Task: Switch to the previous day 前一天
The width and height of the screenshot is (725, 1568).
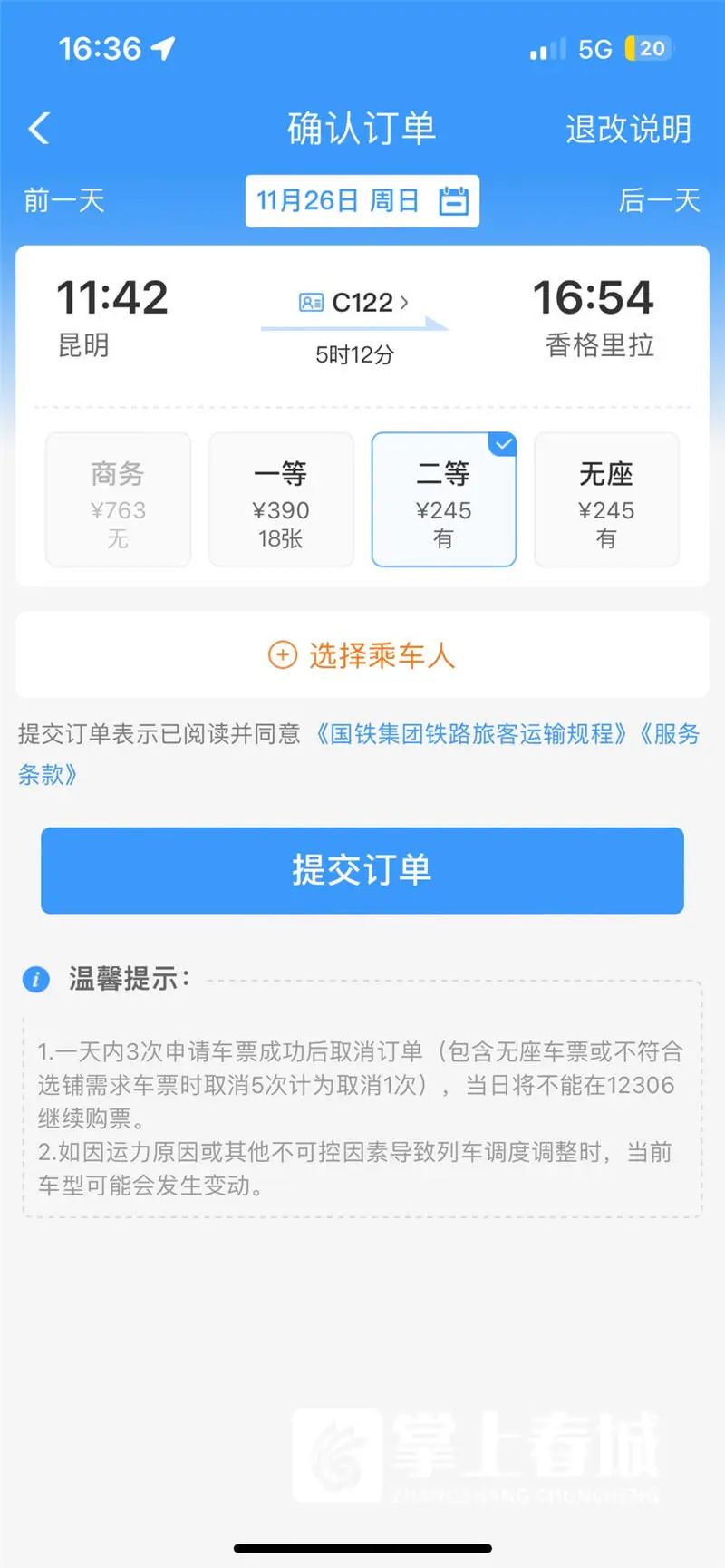Action: [x=64, y=200]
